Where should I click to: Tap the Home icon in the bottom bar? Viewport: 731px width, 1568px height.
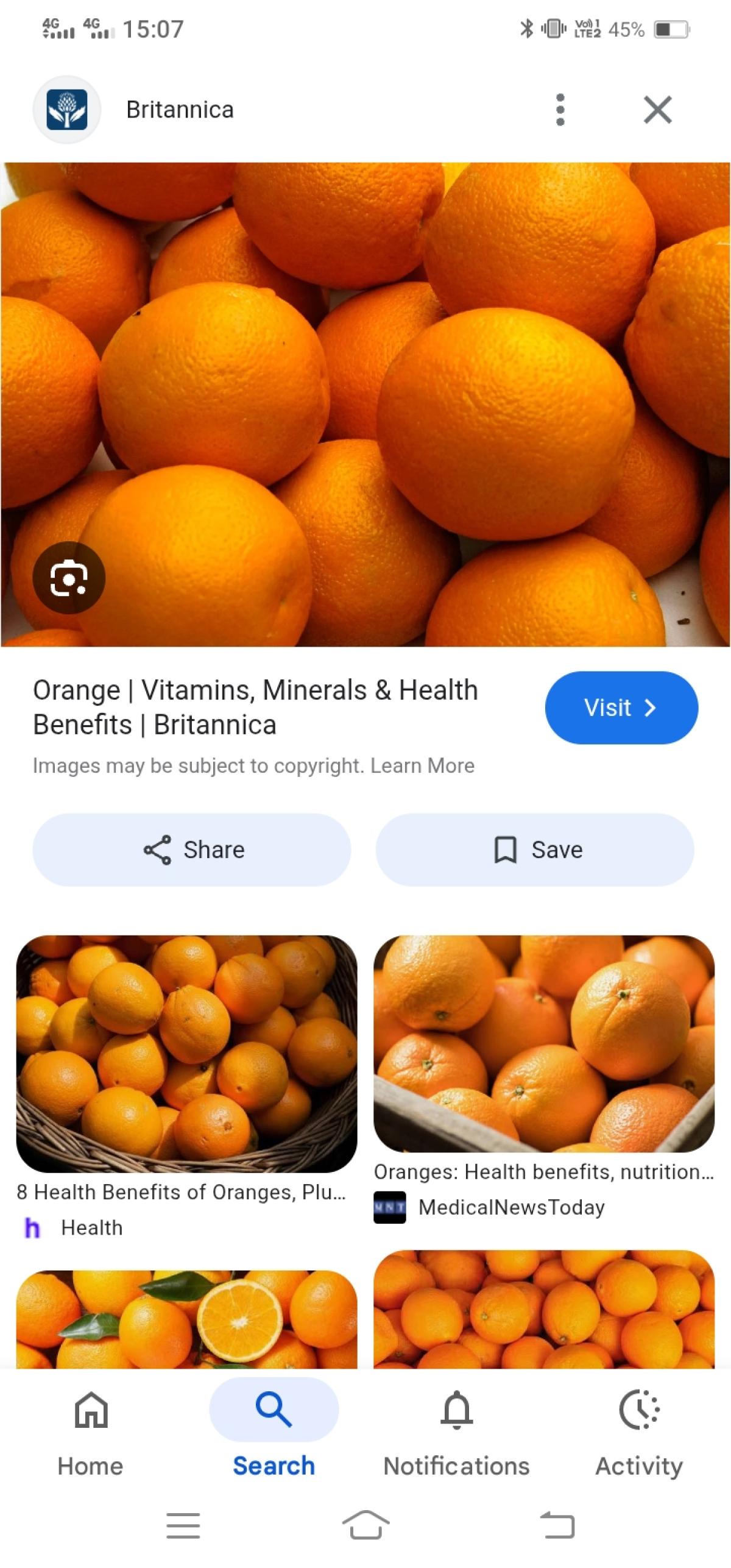coord(90,1409)
